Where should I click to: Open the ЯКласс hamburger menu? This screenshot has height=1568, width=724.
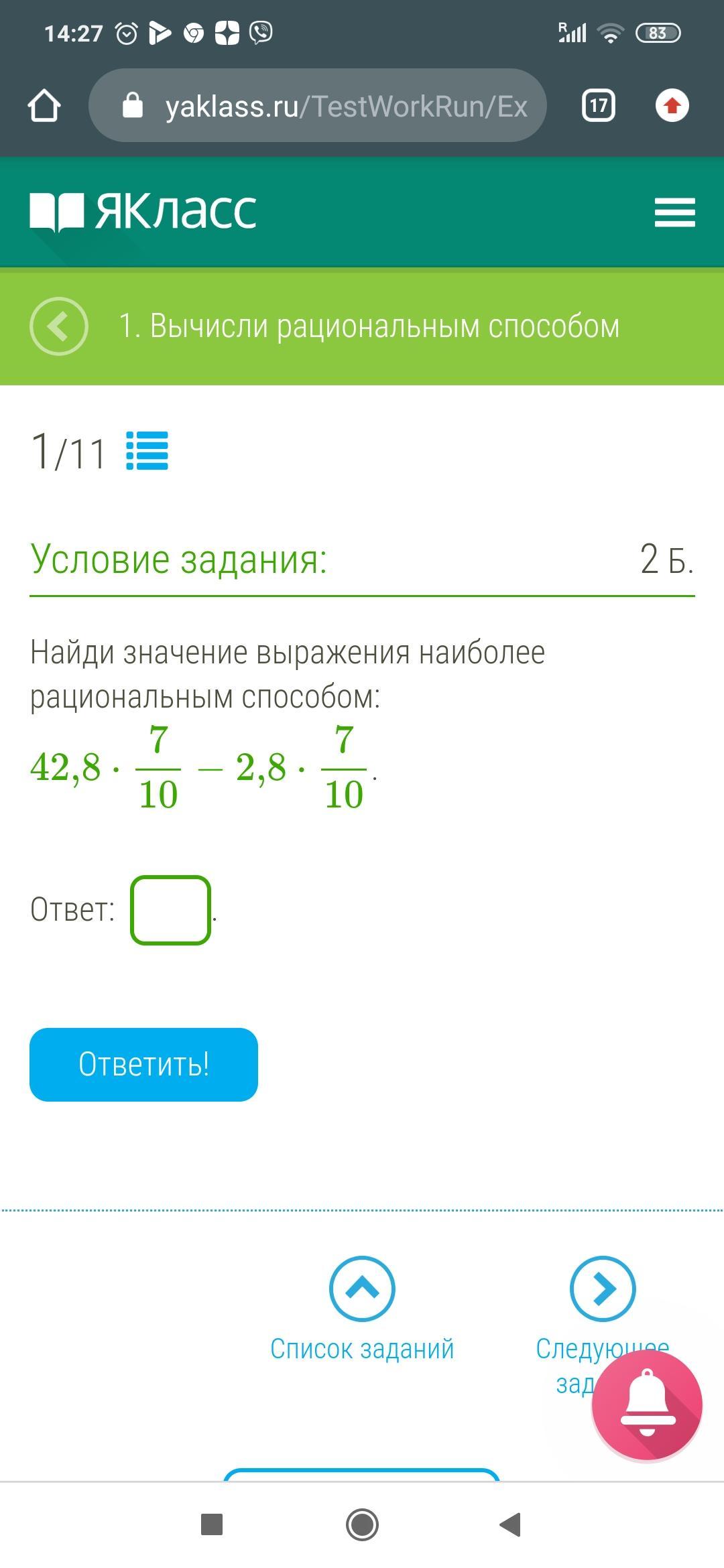(x=674, y=212)
